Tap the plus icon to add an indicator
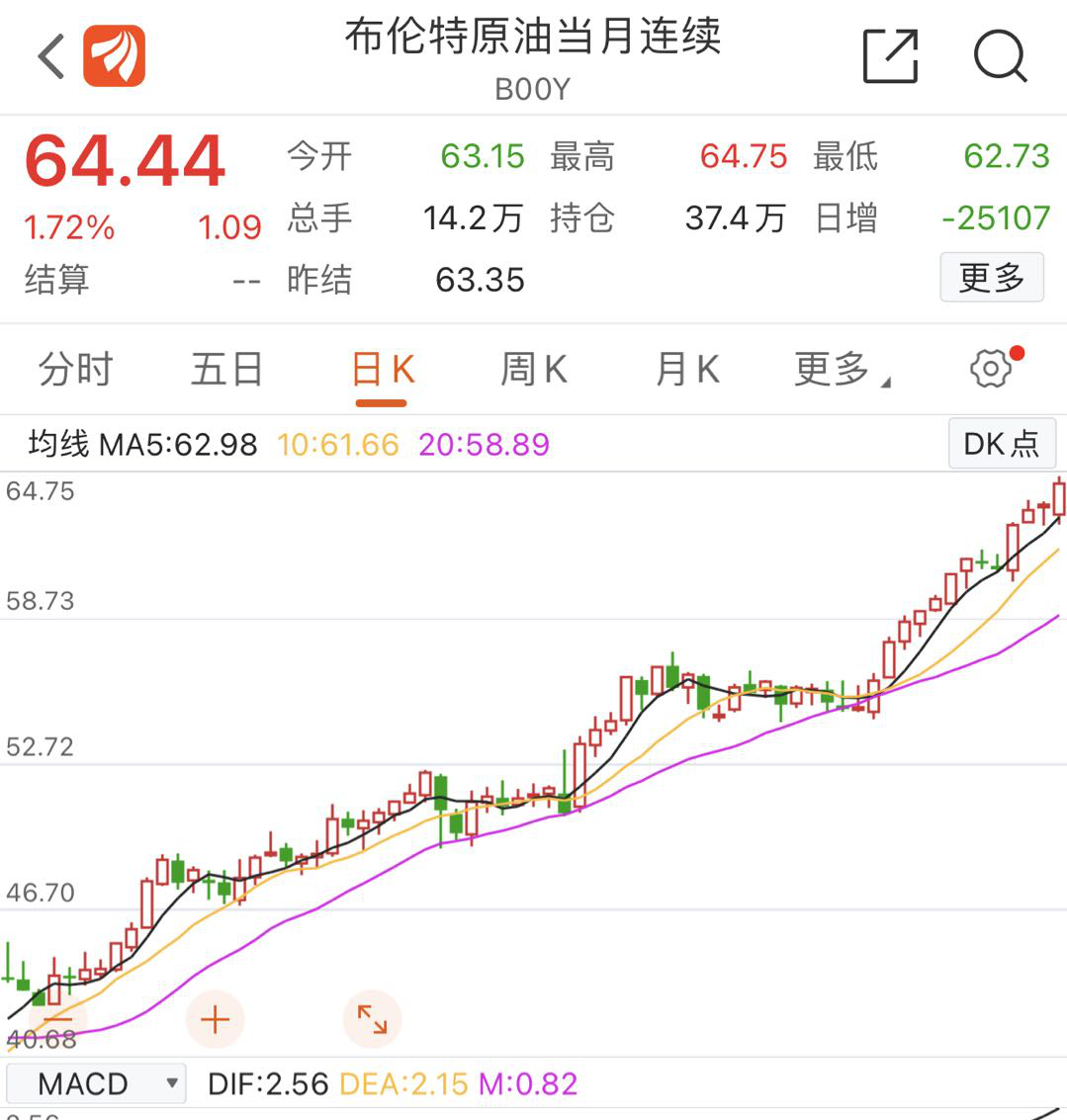The height and width of the screenshot is (1120, 1067). [216, 1017]
